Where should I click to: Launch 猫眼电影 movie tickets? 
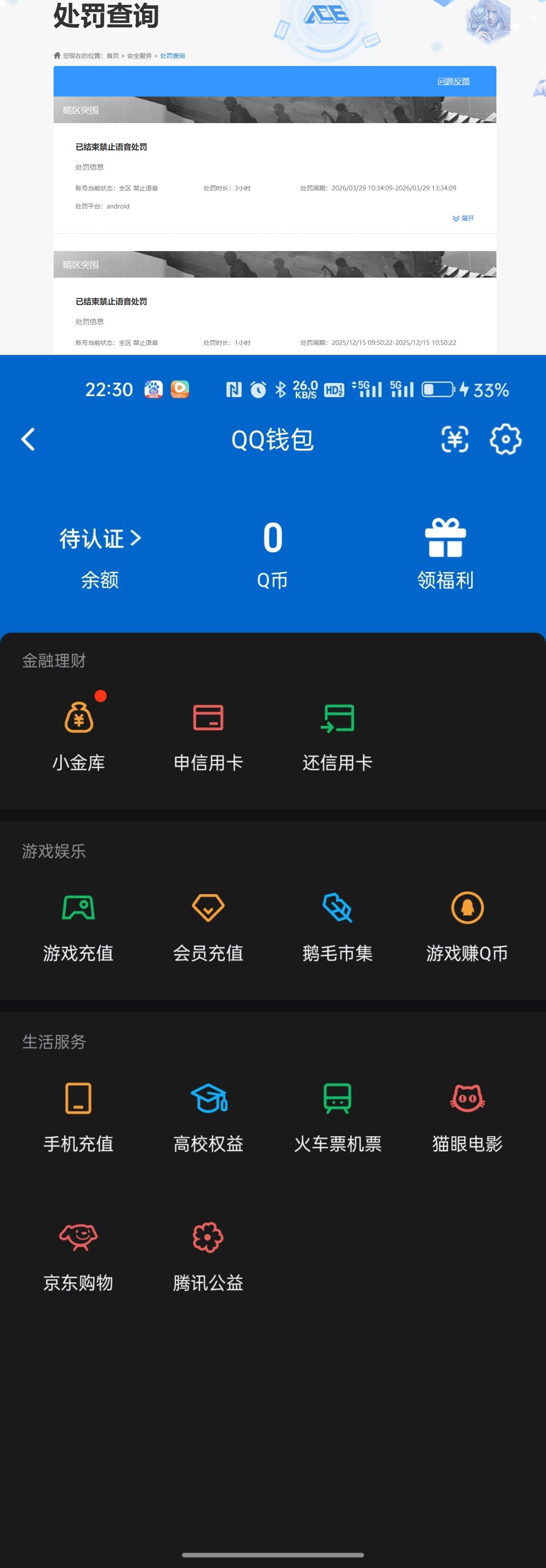467,1117
